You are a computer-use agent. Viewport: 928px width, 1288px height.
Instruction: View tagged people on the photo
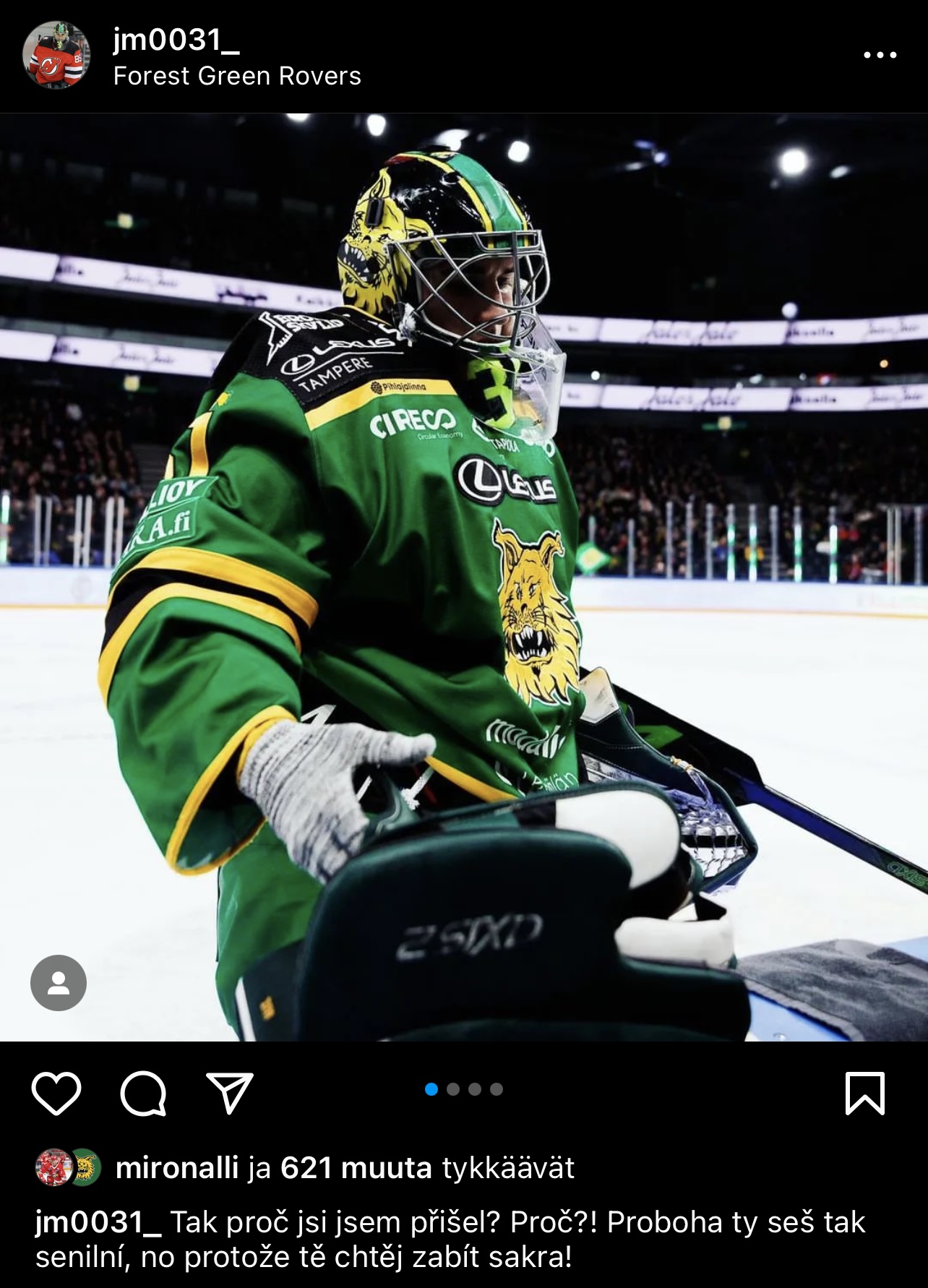[x=59, y=983]
